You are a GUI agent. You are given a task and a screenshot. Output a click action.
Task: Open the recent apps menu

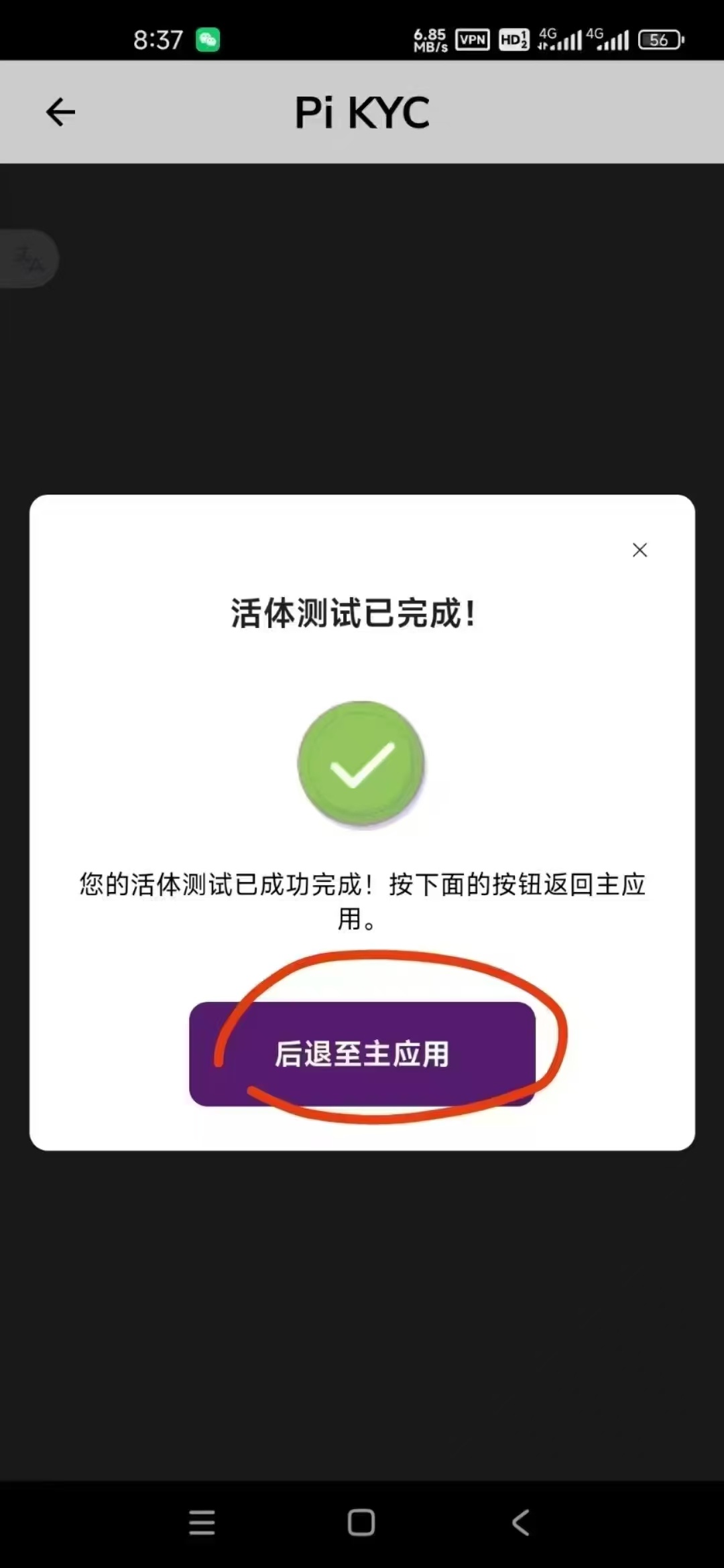[x=202, y=1522]
